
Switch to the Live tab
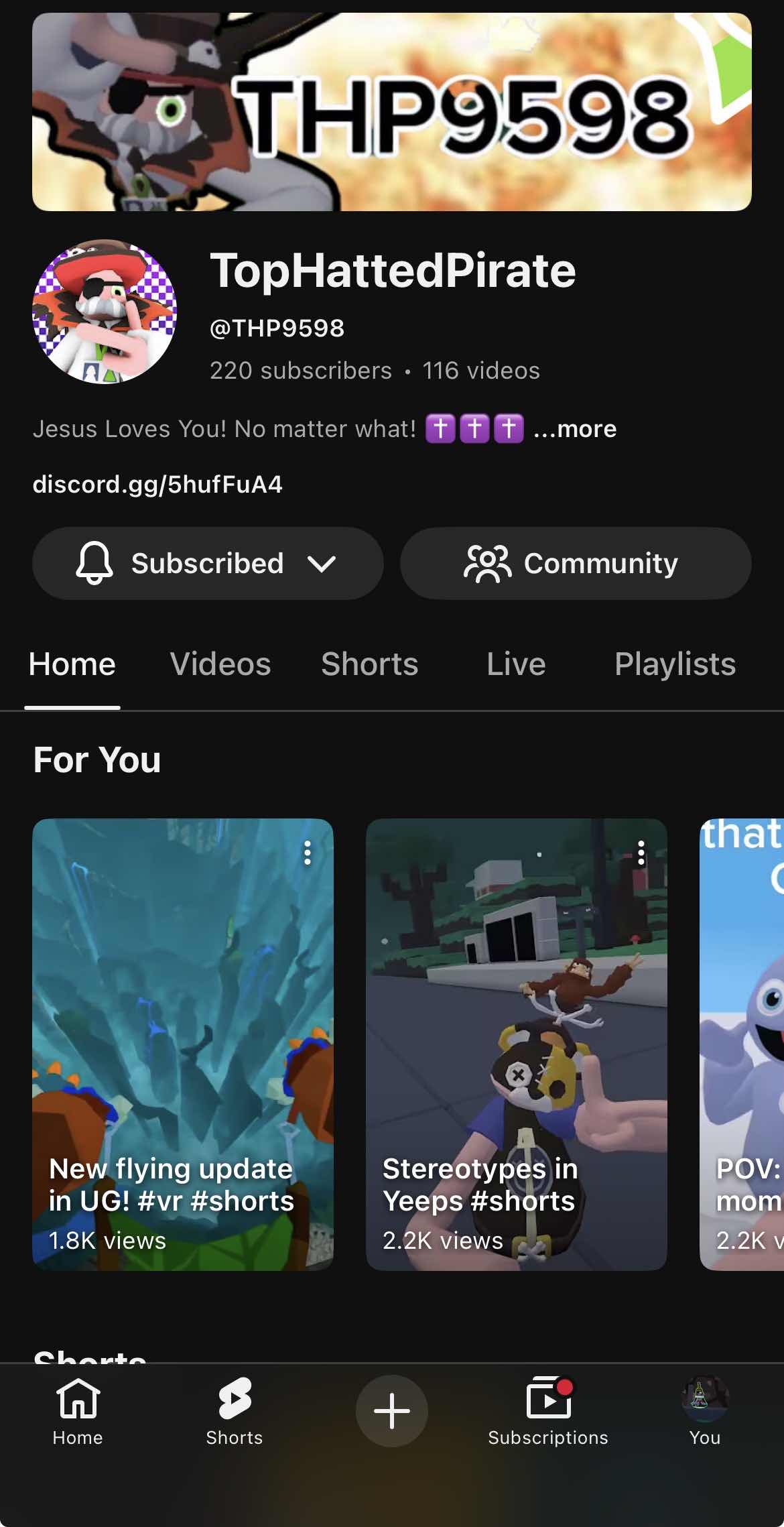tap(516, 664)
